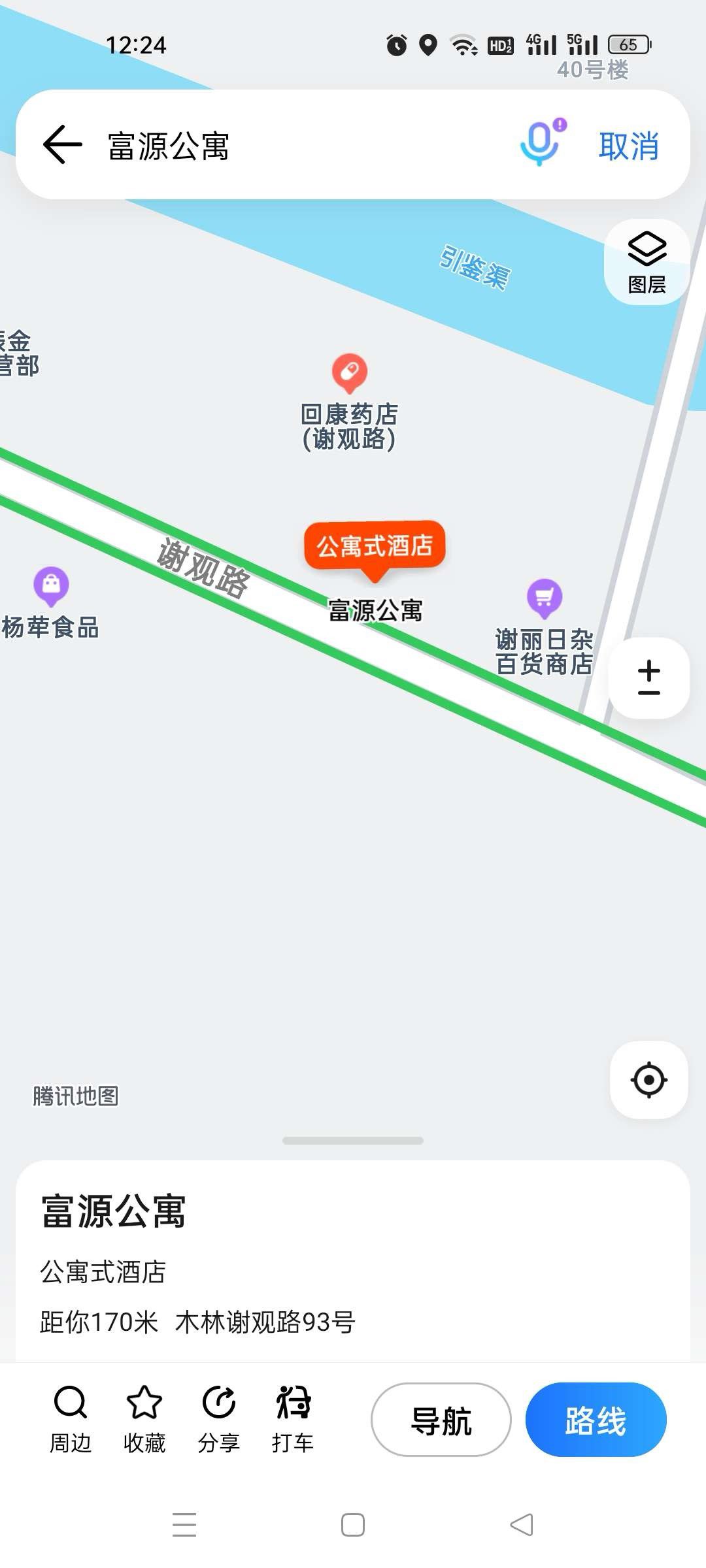The image size is (706, 1568).
Task: Start voice search with the microphone
Action: click(x=542, y=143)
